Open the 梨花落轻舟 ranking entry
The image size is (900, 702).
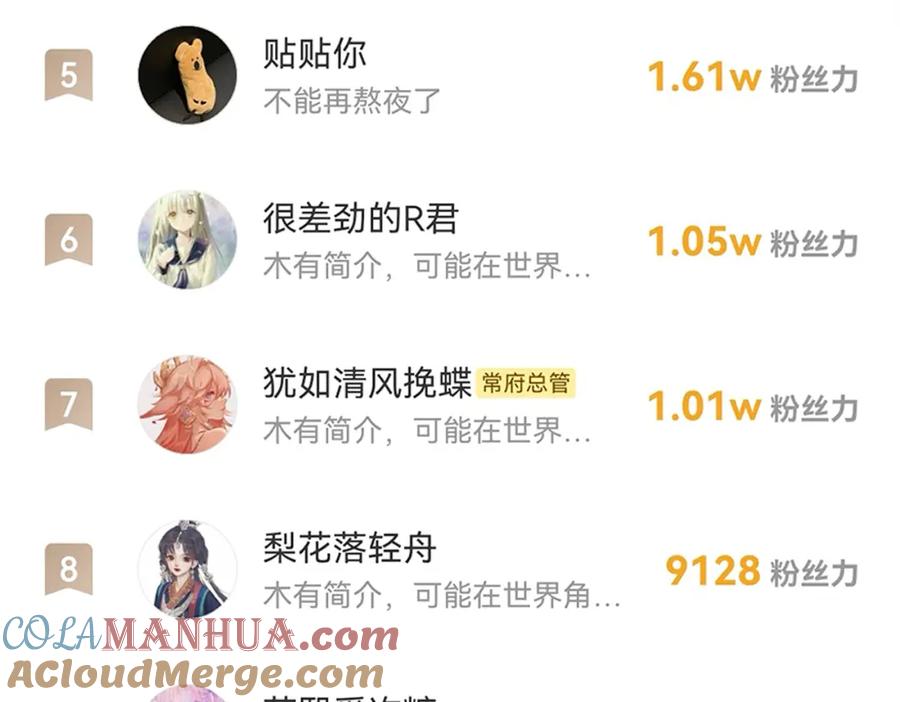click(450, 569)
